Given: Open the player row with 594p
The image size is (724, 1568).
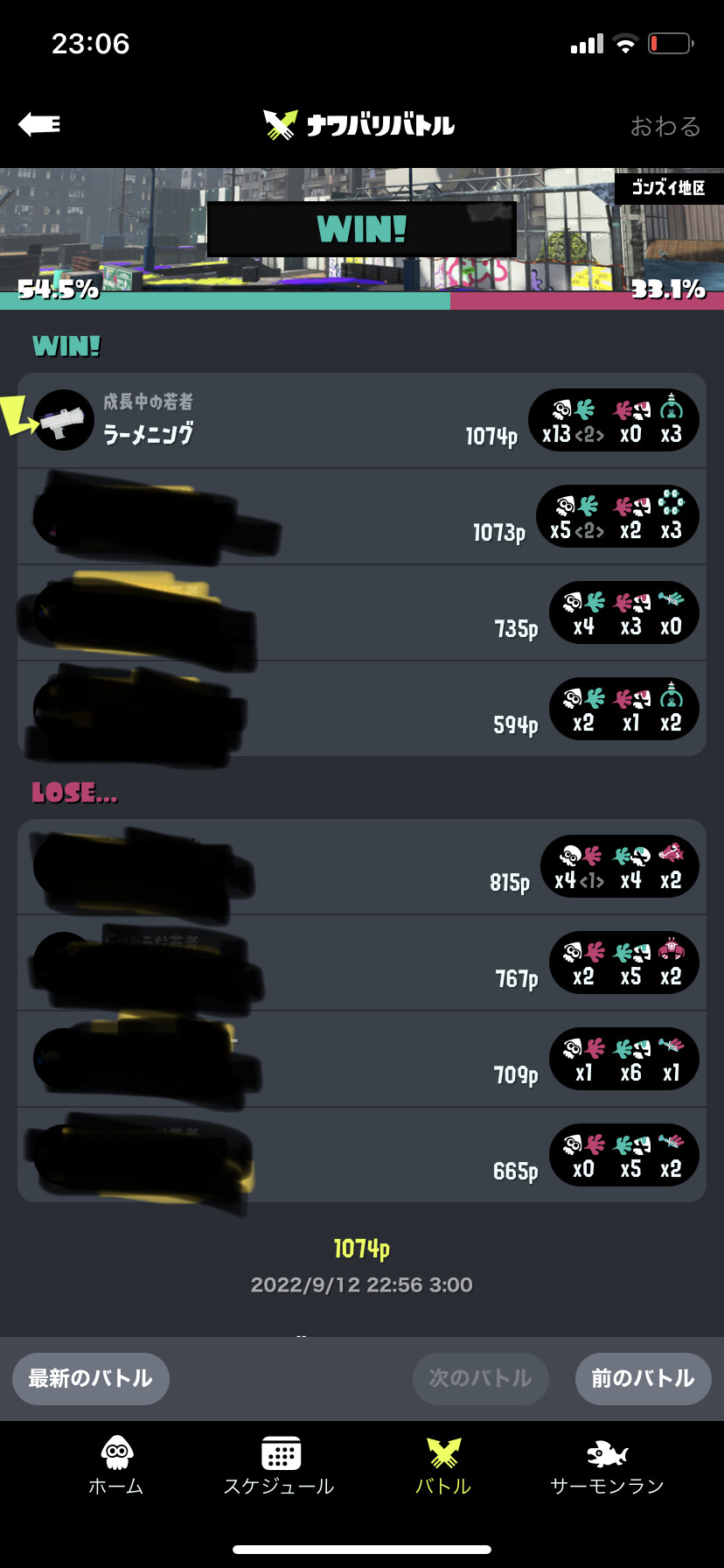Looking at the screenshot, I should (362, 709).
